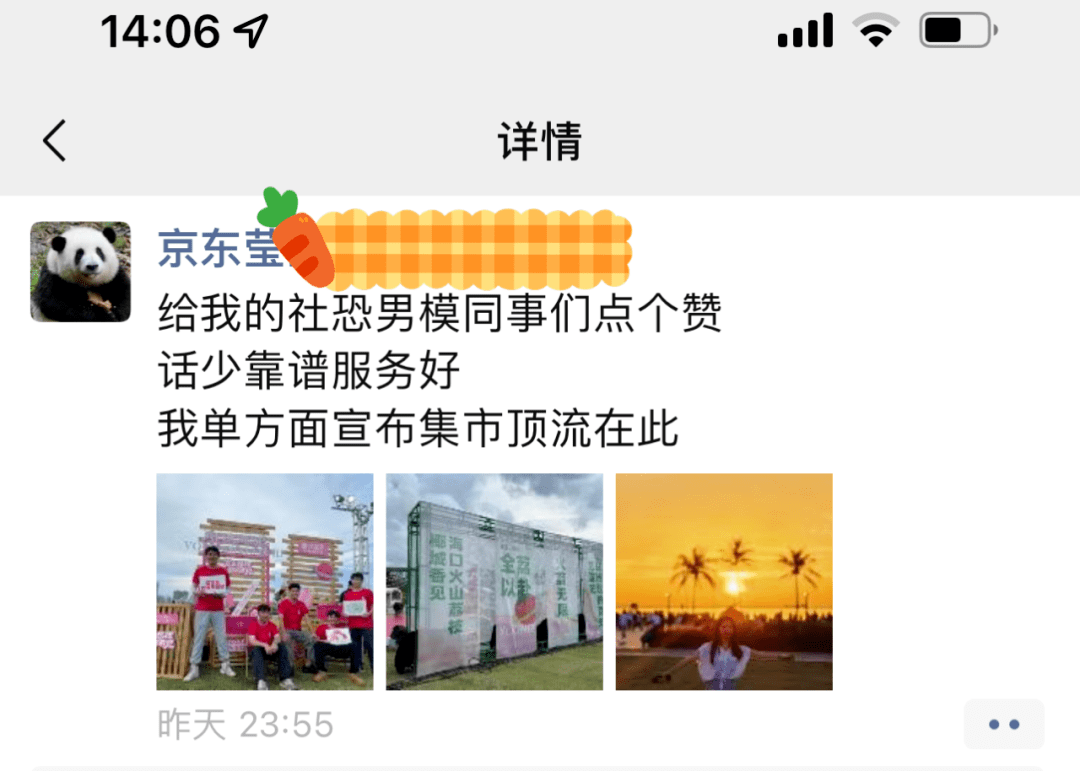The height and width of the screenshot is (771, 1080).
Task: View the photo of the green banner wall
Action: click(x=494, y=582)
